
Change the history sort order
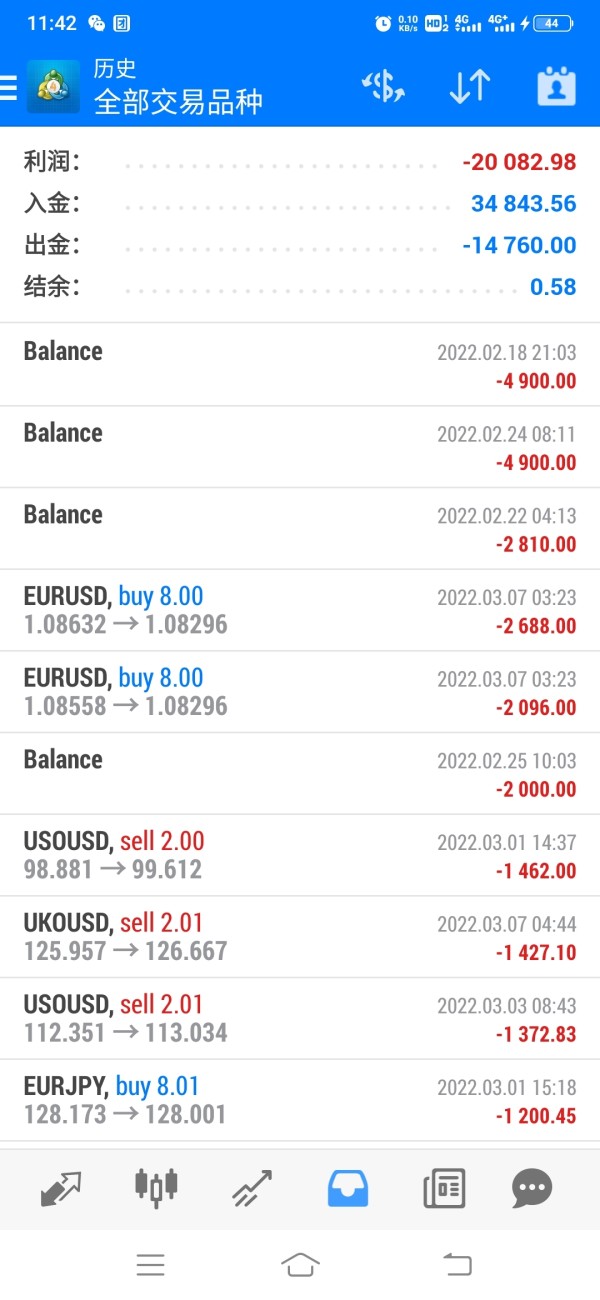click(469, 87)
